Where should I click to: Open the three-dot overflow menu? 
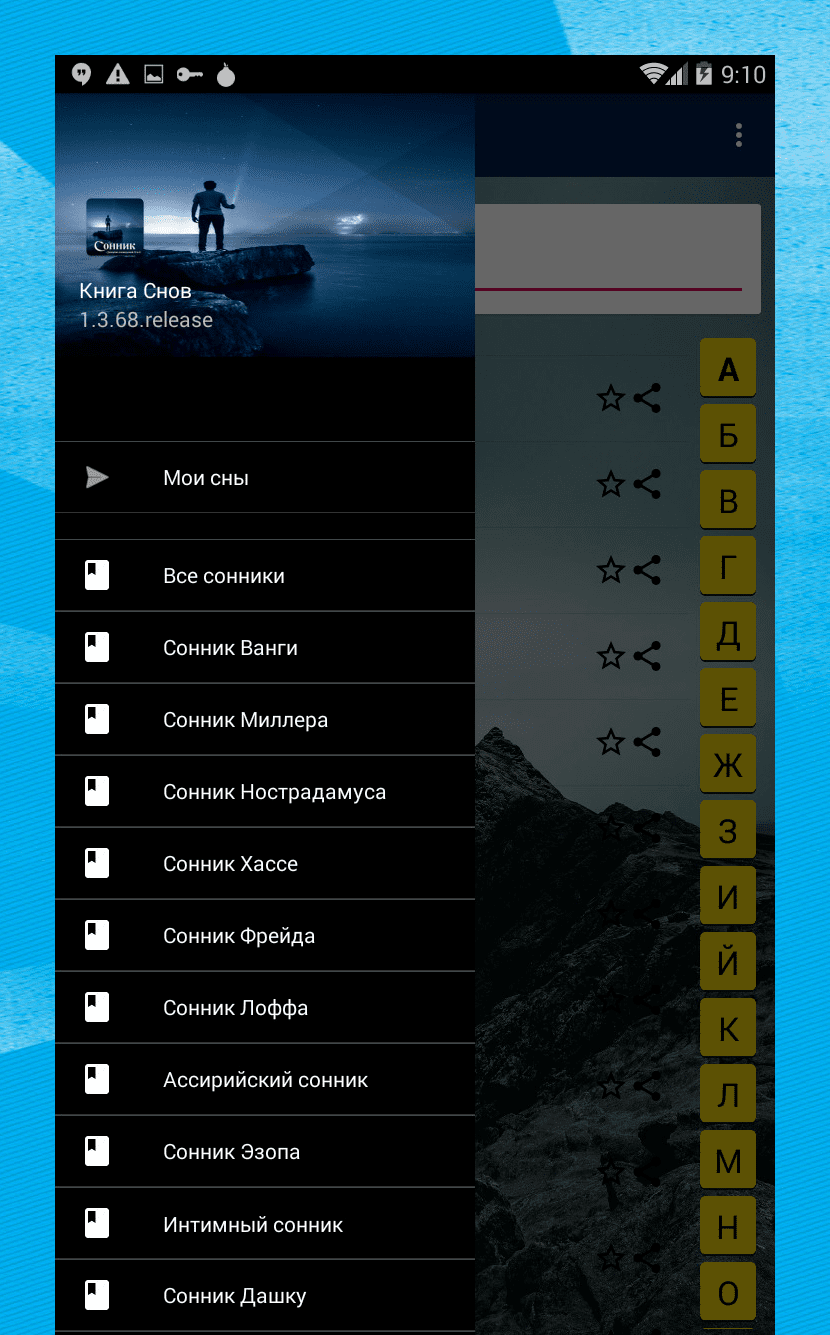(x=738, y=135)
